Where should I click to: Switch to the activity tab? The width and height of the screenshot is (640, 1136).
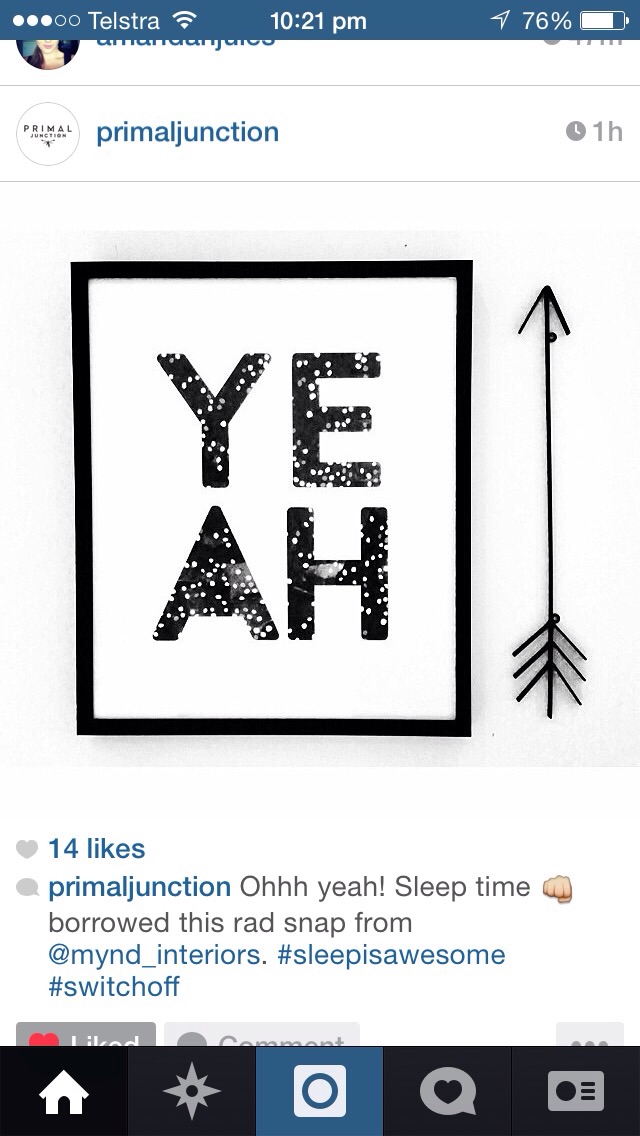point(448,1091)
